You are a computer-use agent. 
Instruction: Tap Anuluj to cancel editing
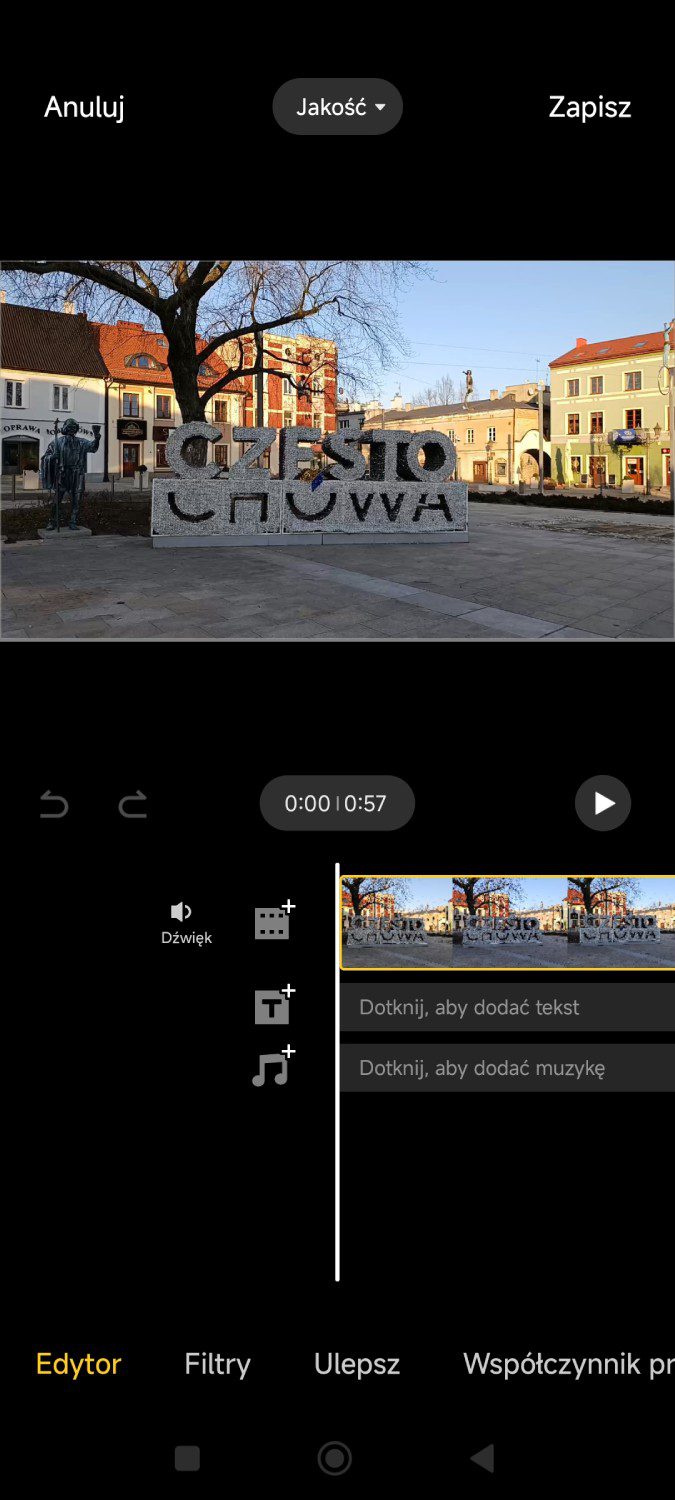click(x=84, y=107)
